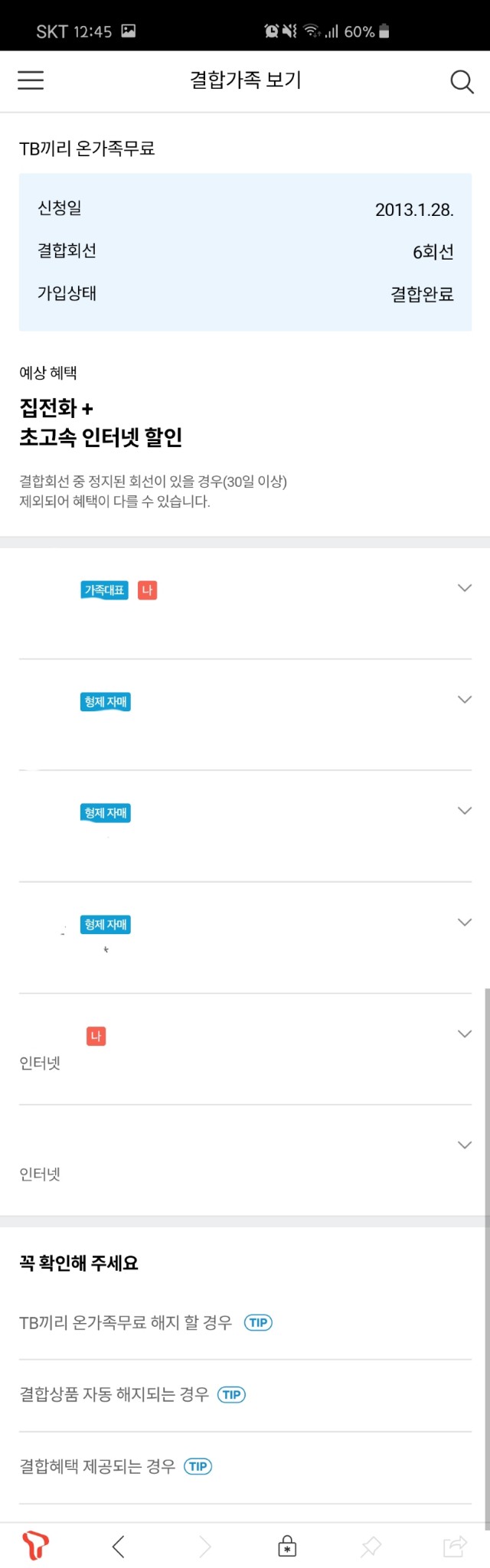Screen dimensions: 490x1568
Task: Expand the 가족대표 family member row
Action: [x=464, y=588]
